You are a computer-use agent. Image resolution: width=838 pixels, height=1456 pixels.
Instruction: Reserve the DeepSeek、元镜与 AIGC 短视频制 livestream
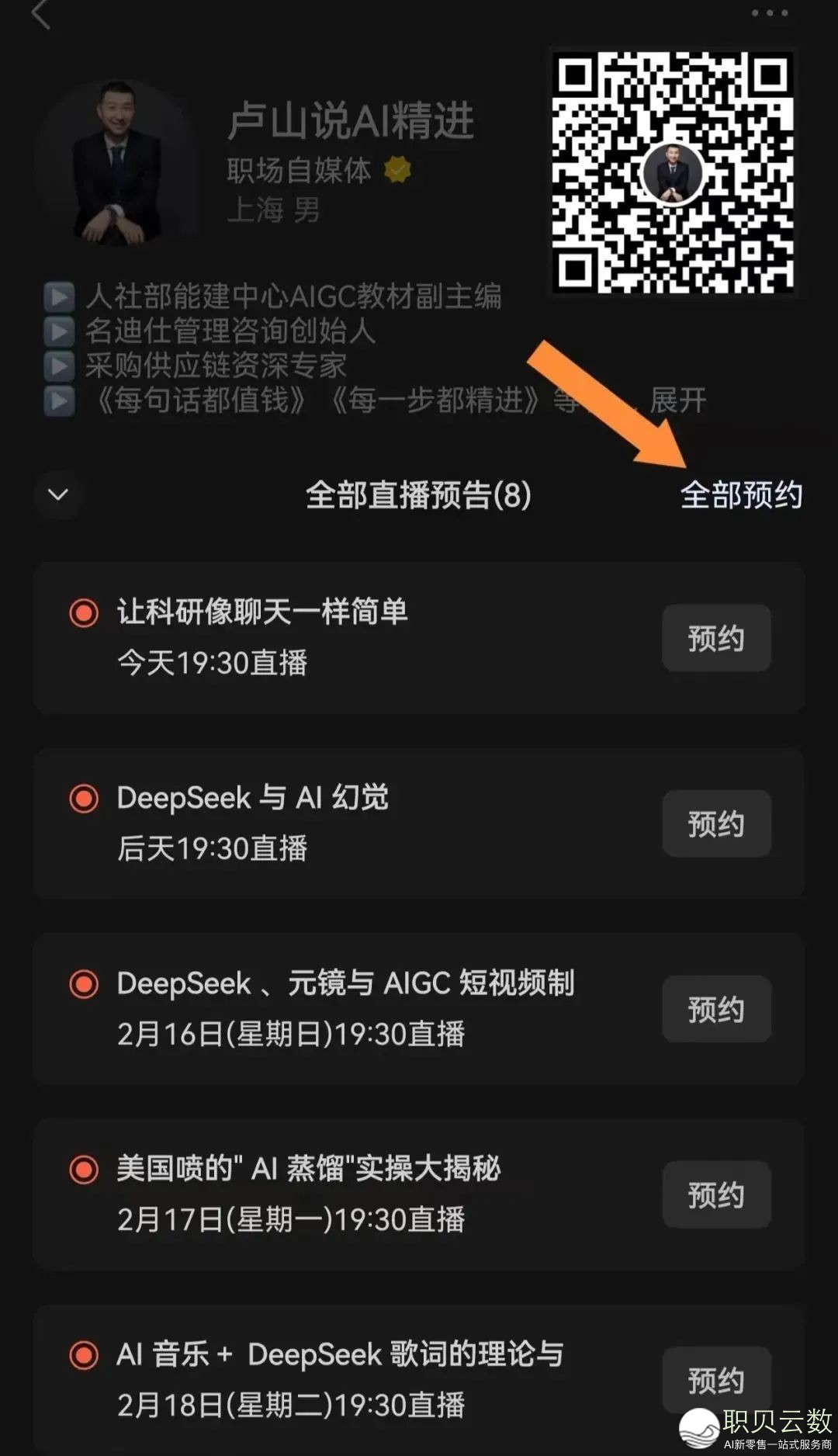tap(715, 1009)
